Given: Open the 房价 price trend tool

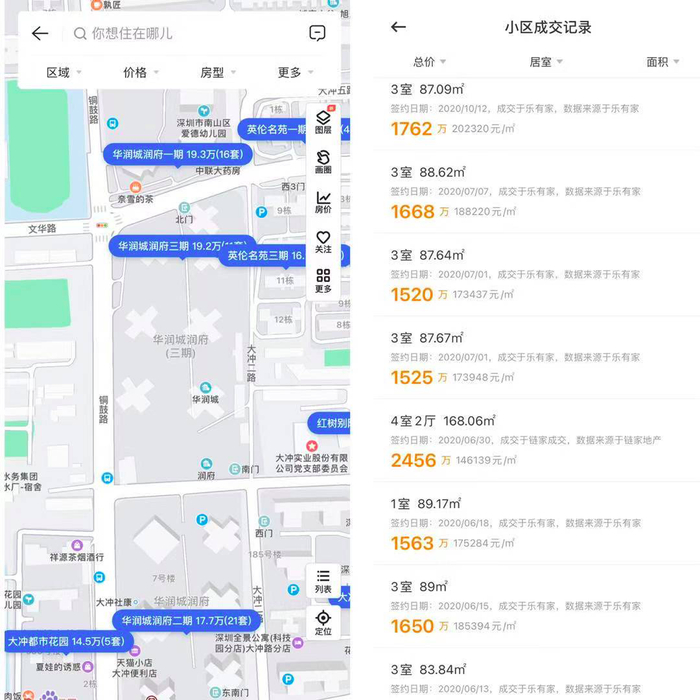Looking at the screenshot, I should (x=323, y=203).
